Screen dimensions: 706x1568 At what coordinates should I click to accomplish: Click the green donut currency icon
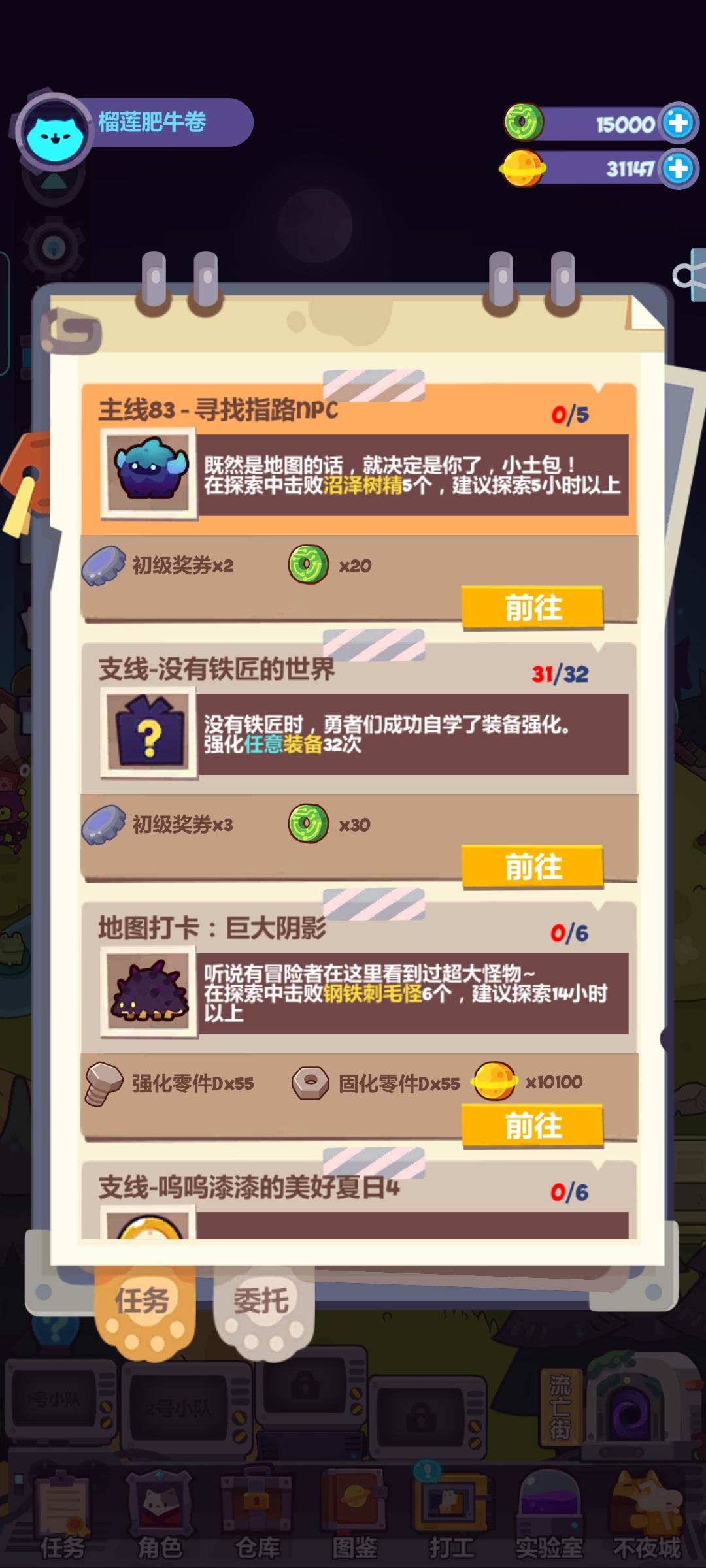pyautogui.click(x=523, y=122)
